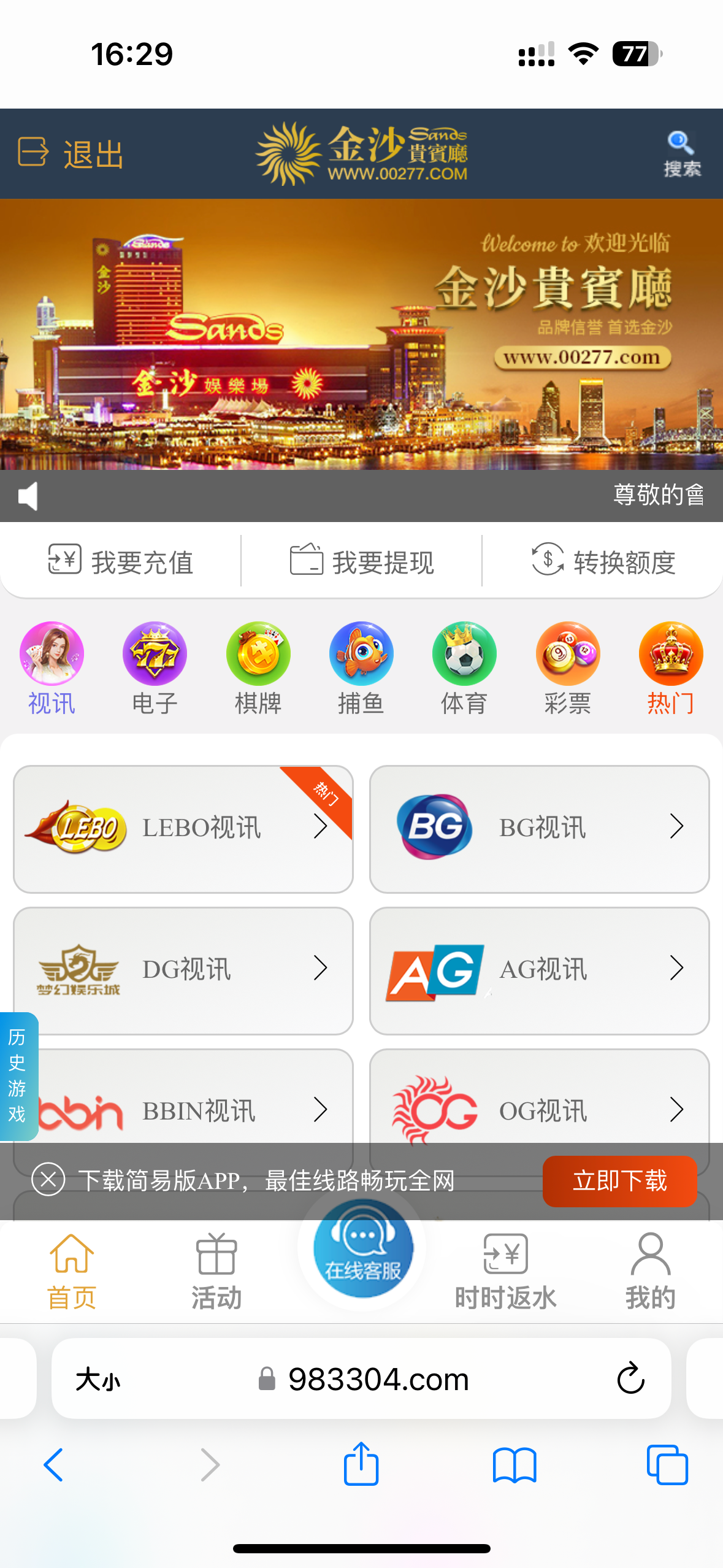Image resolution: width=723 pixels, height=1568 pixels.
Task: Tap the 立即下载 download button
Action: point(619,1181)
